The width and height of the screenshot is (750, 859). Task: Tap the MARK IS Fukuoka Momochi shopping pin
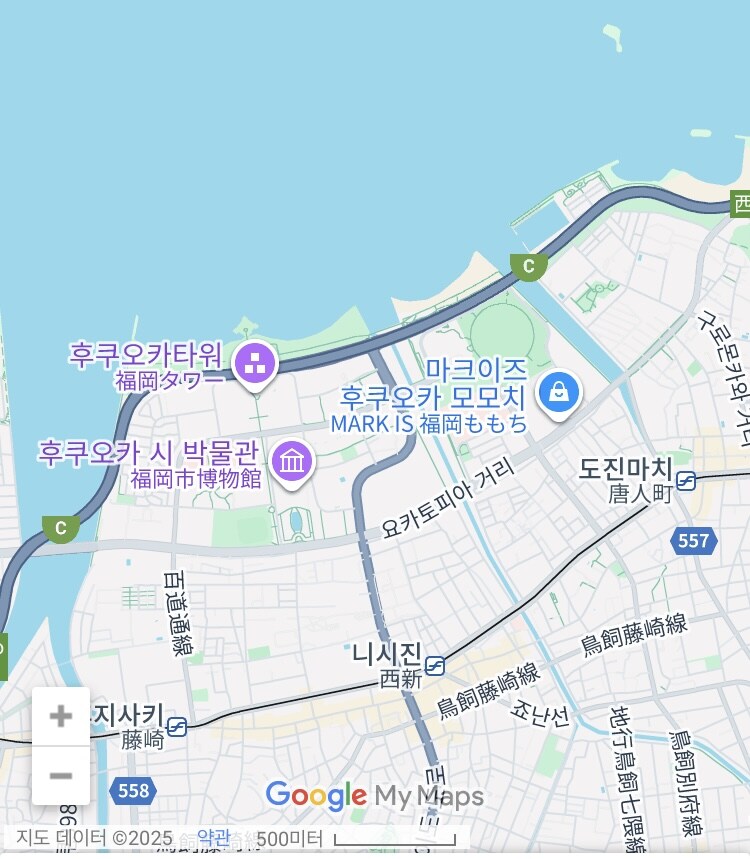[559, 392]
